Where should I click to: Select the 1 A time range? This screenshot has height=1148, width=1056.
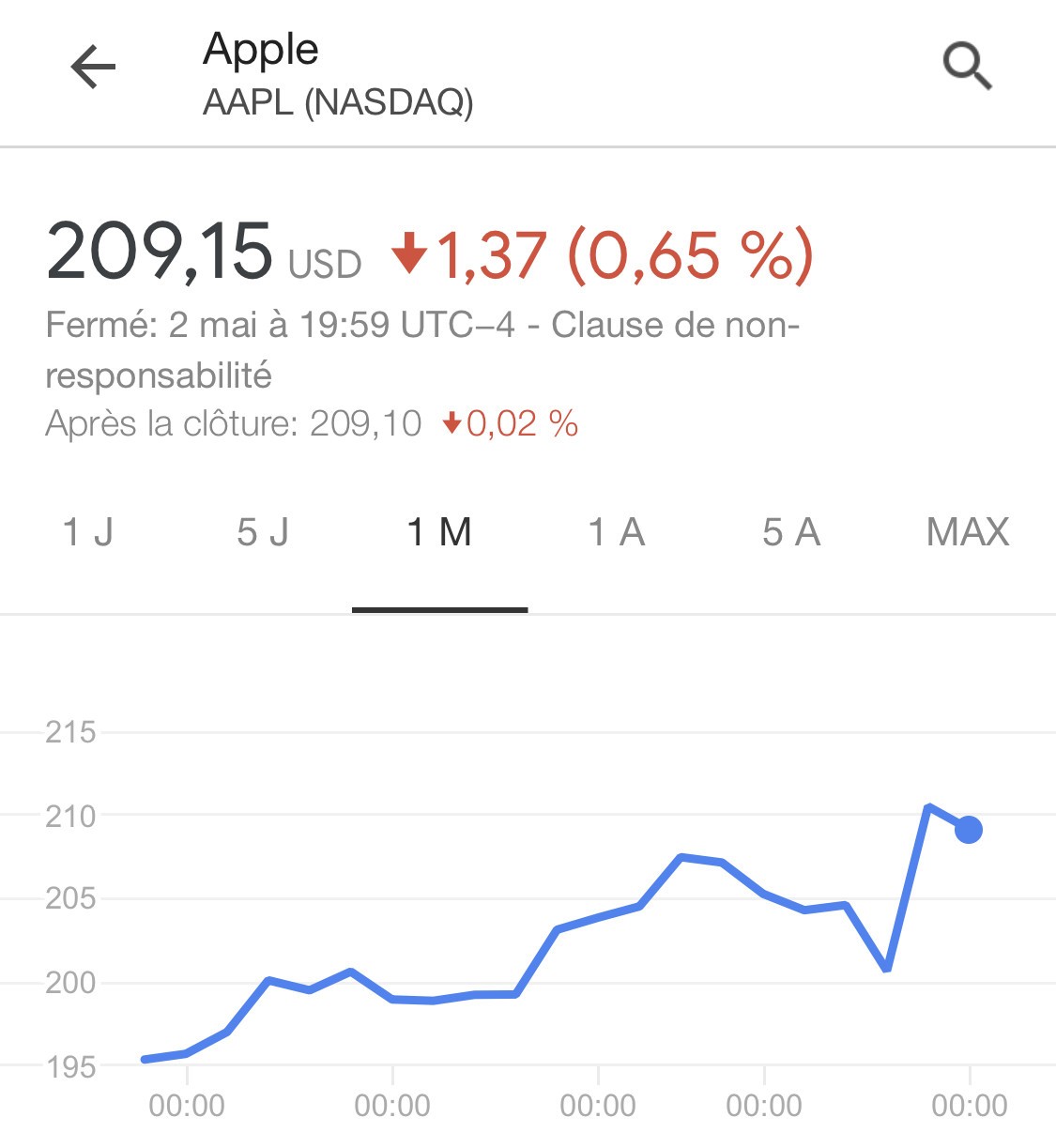[617, 532]
